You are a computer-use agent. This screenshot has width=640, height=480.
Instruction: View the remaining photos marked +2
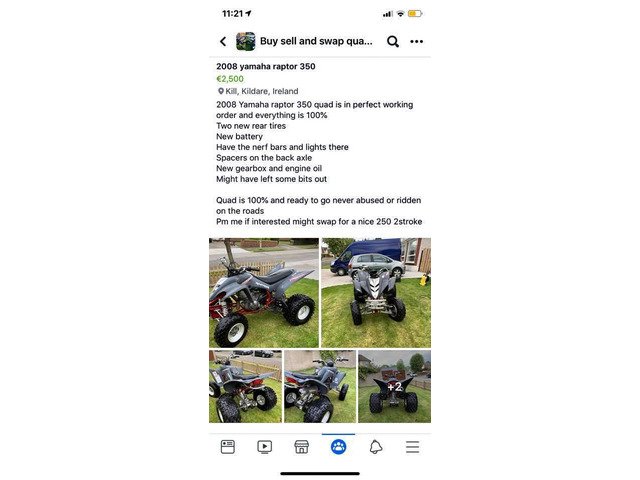394,386
